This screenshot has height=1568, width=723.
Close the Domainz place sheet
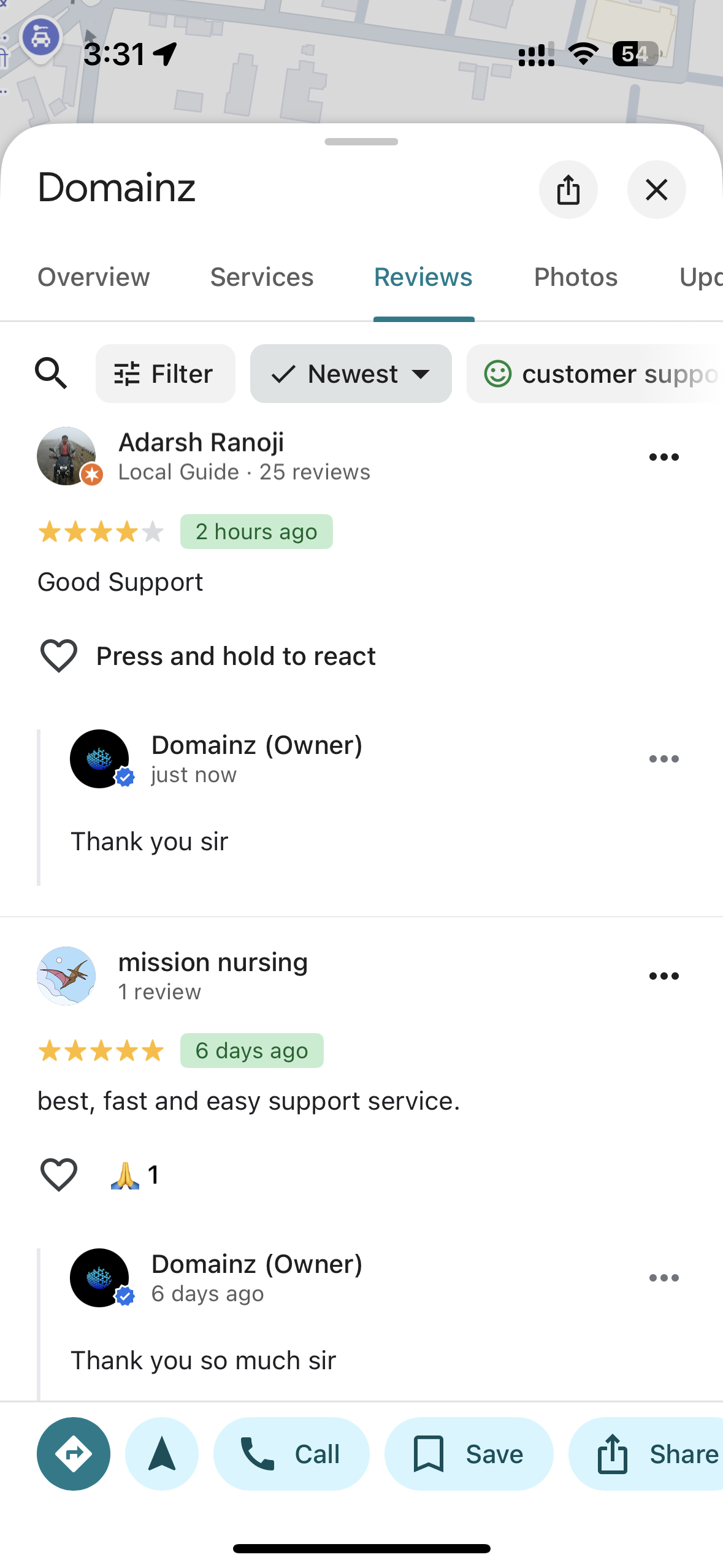(656, 190)
